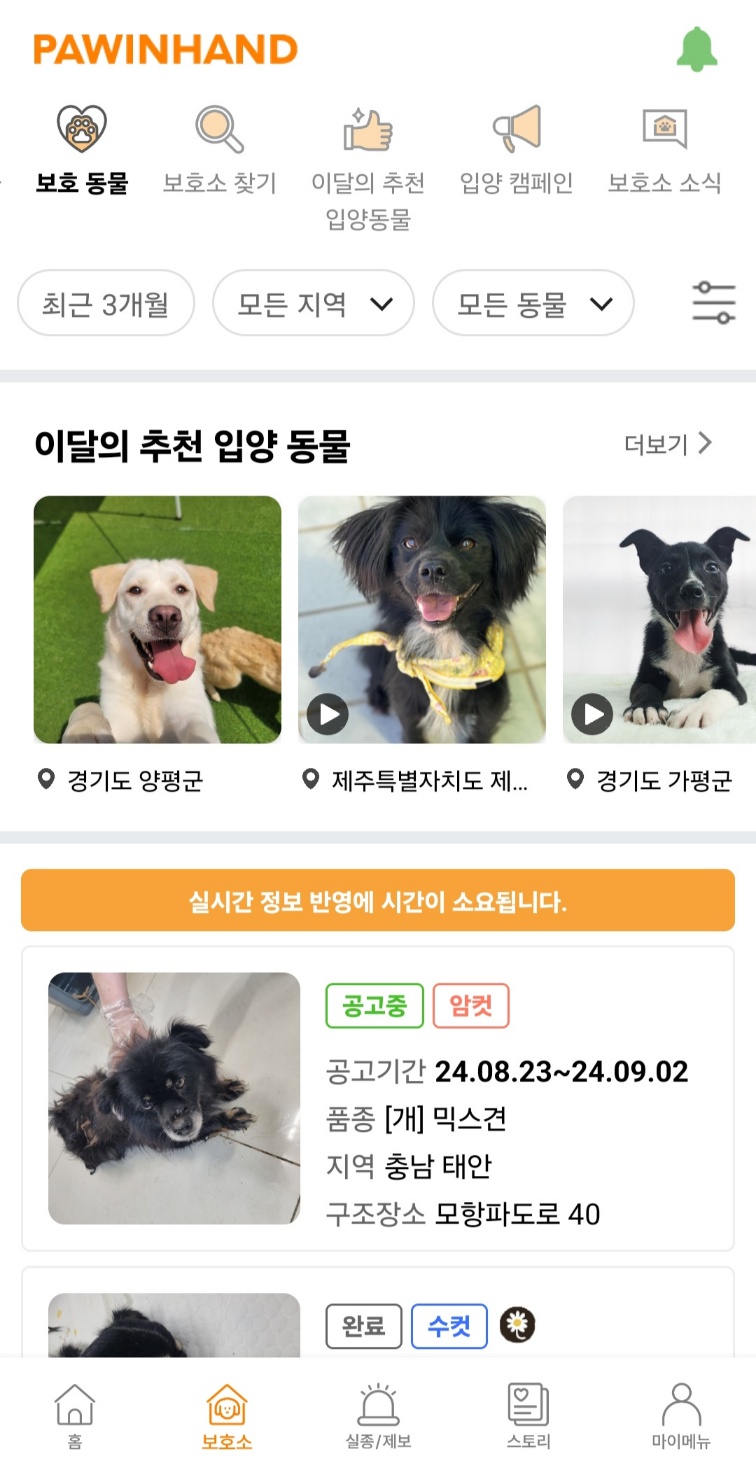Toggle the 공고중 status badge
The height and width of the screenshot is (1467, 756).
(374, 1006)
